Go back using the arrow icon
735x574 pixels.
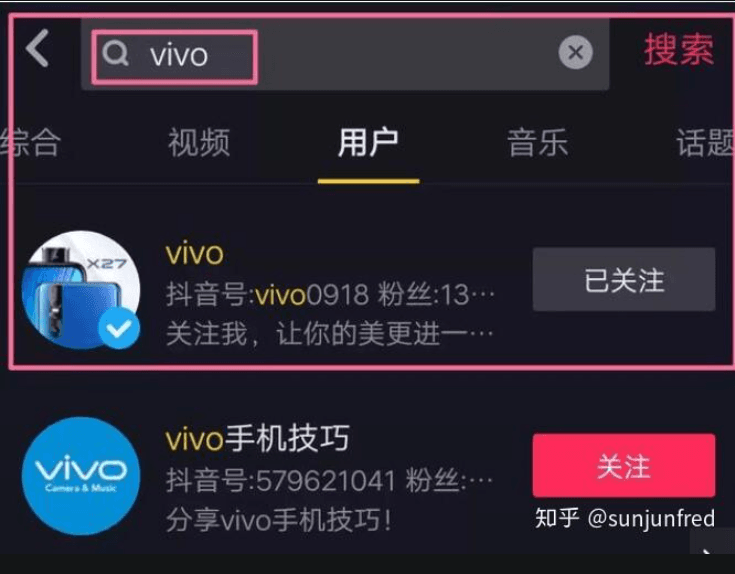tap(38, 48)
